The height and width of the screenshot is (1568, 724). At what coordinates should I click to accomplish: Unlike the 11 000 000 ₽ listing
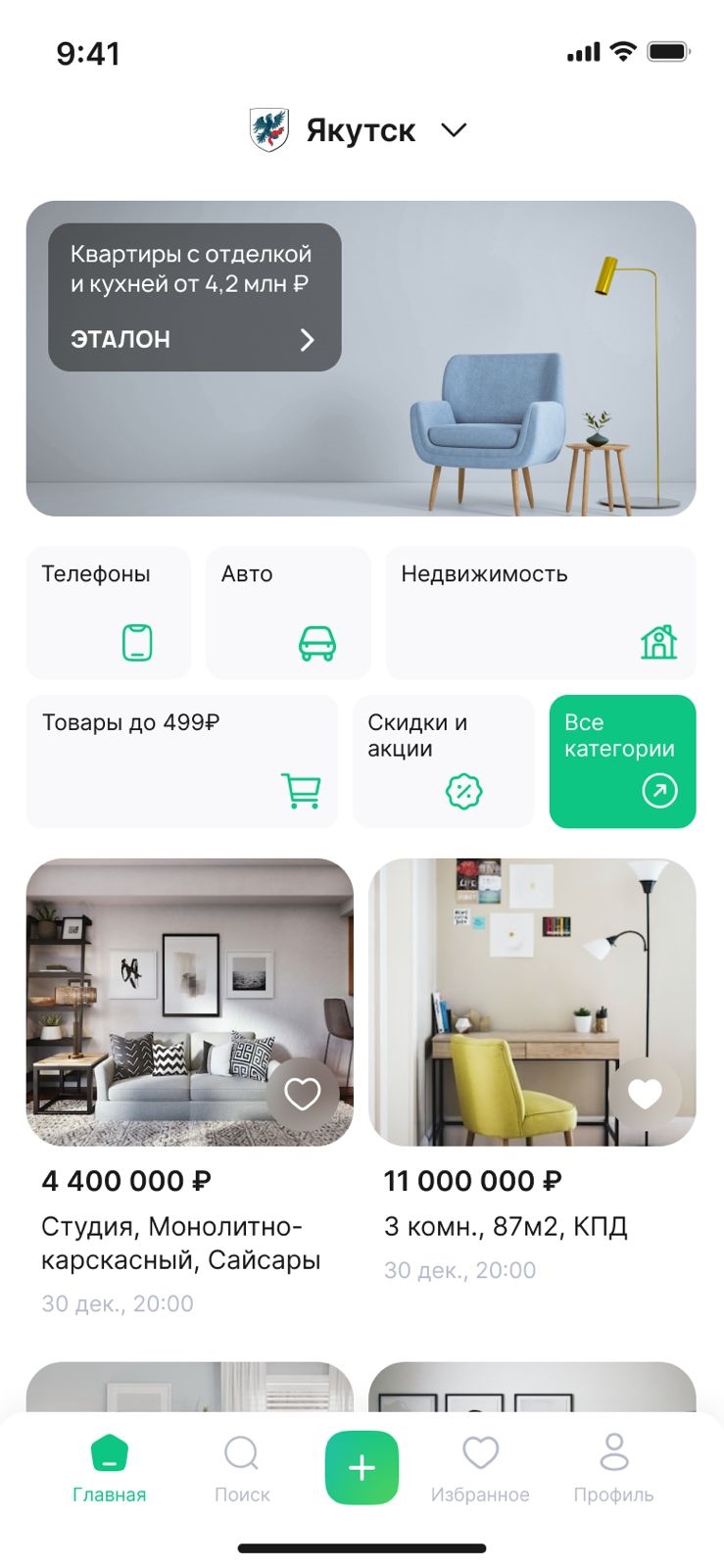644,1094
